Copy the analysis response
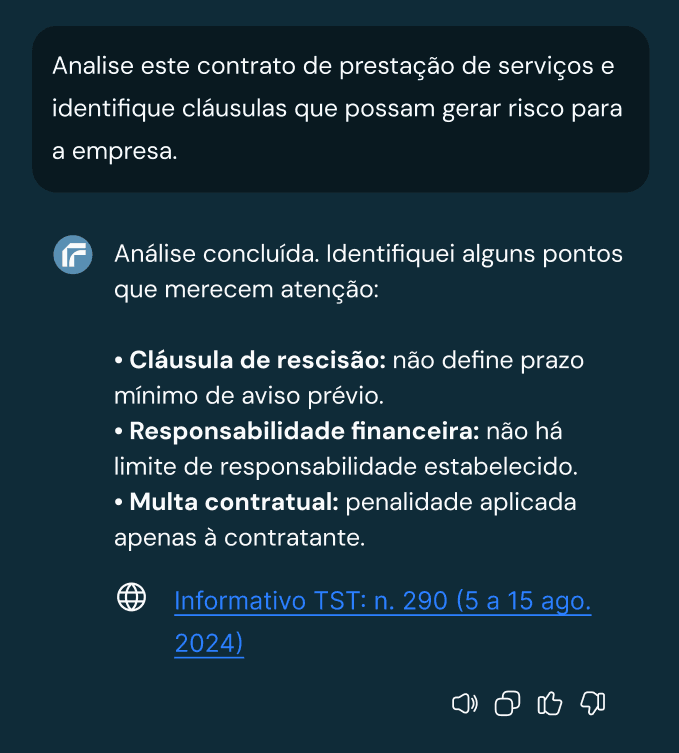 tap(508, 704)
